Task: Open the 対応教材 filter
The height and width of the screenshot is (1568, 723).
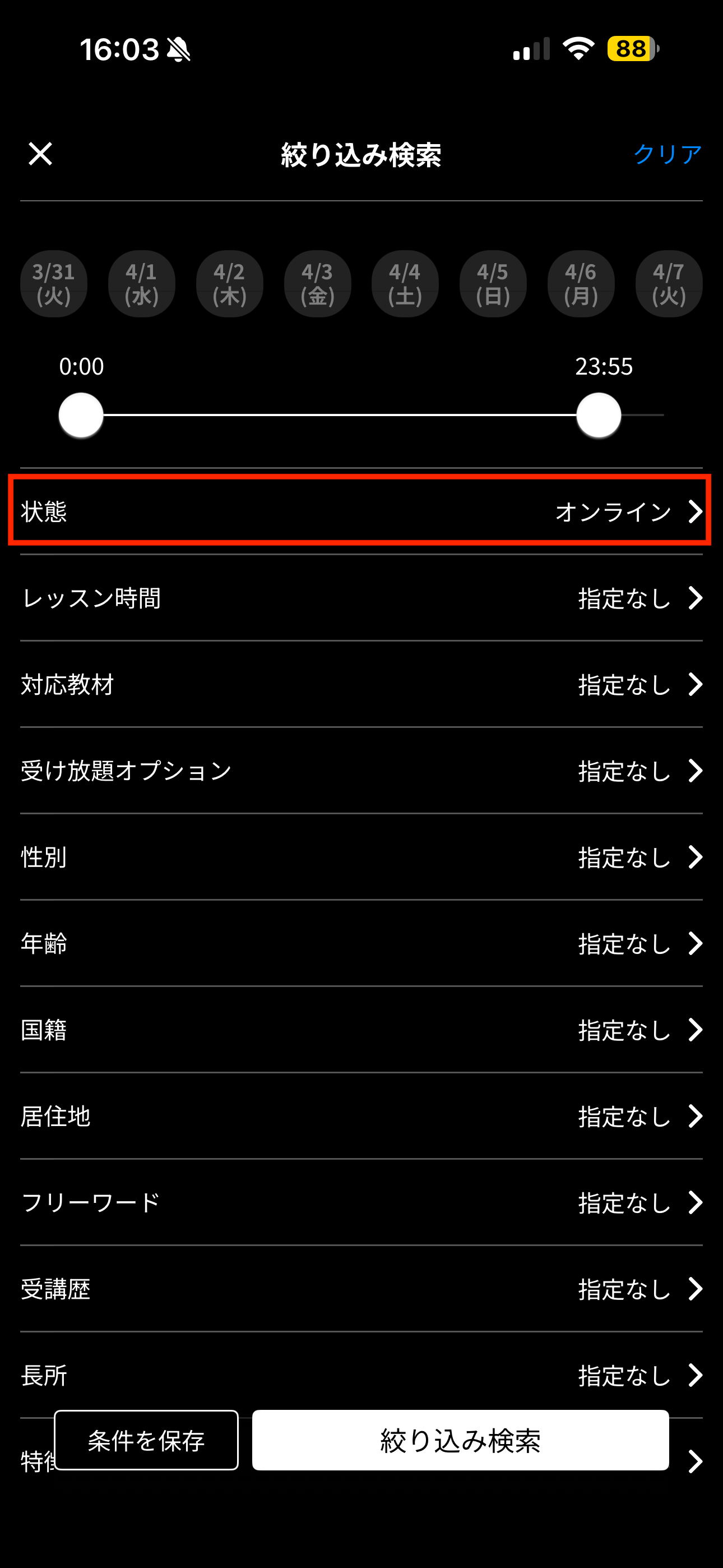Action: [361, 685]
